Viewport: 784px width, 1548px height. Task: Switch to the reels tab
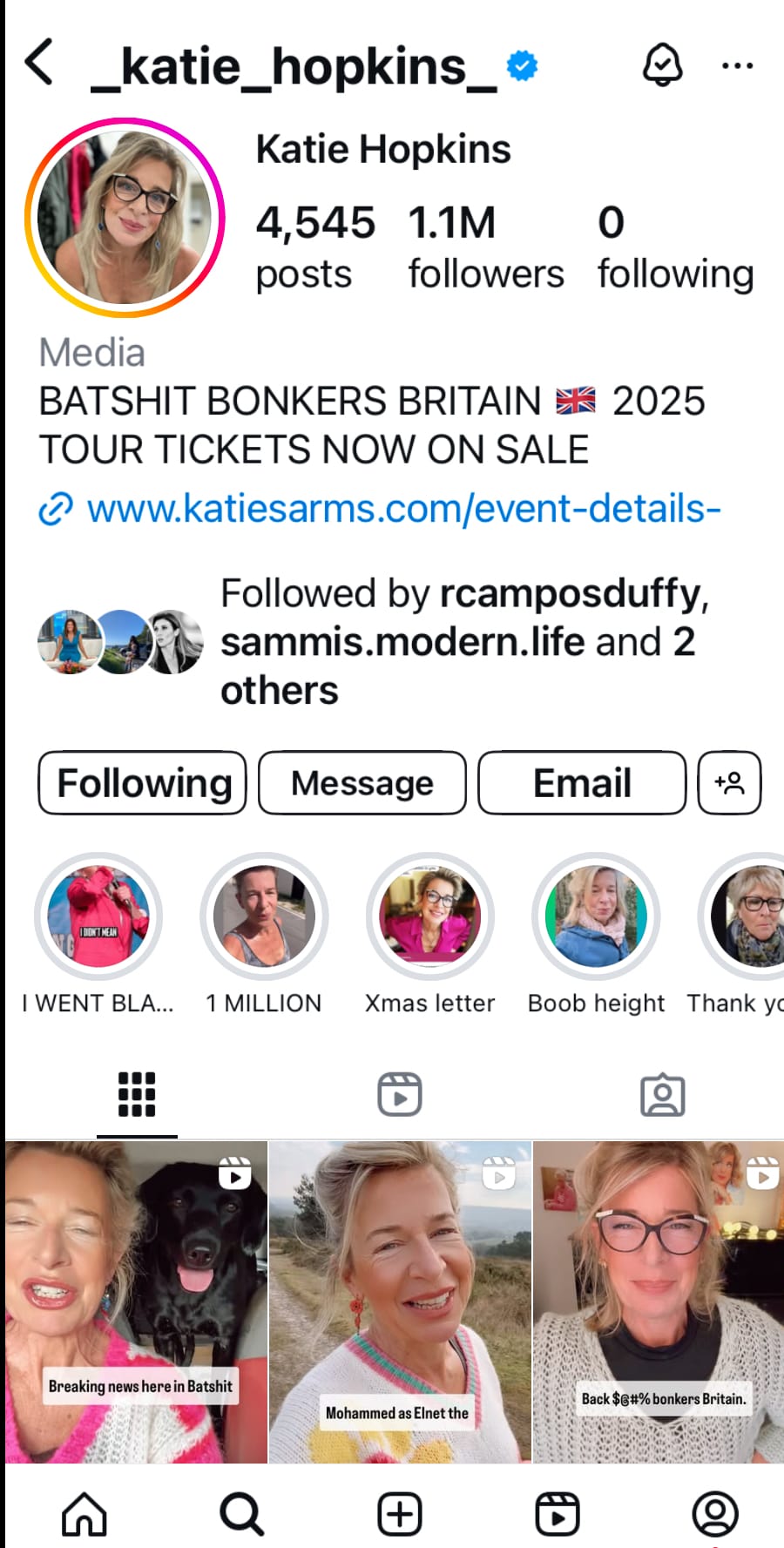pyautogui.click(x=400, y=1094)
